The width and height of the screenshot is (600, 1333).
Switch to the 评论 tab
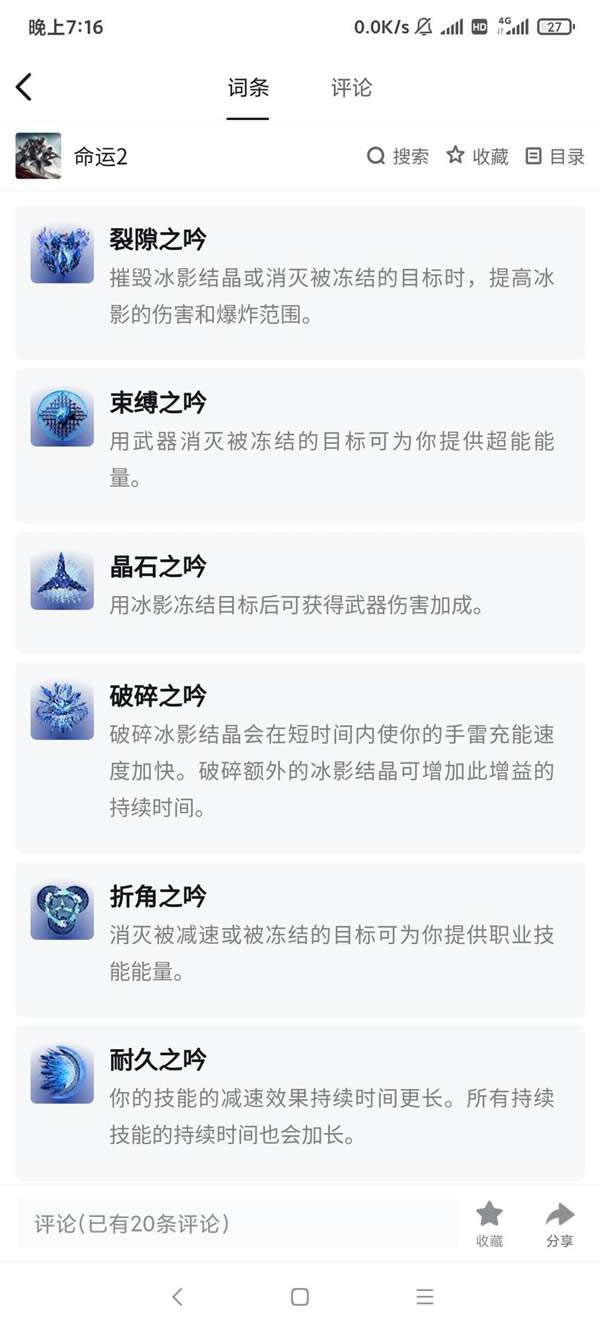click(351, 88)
